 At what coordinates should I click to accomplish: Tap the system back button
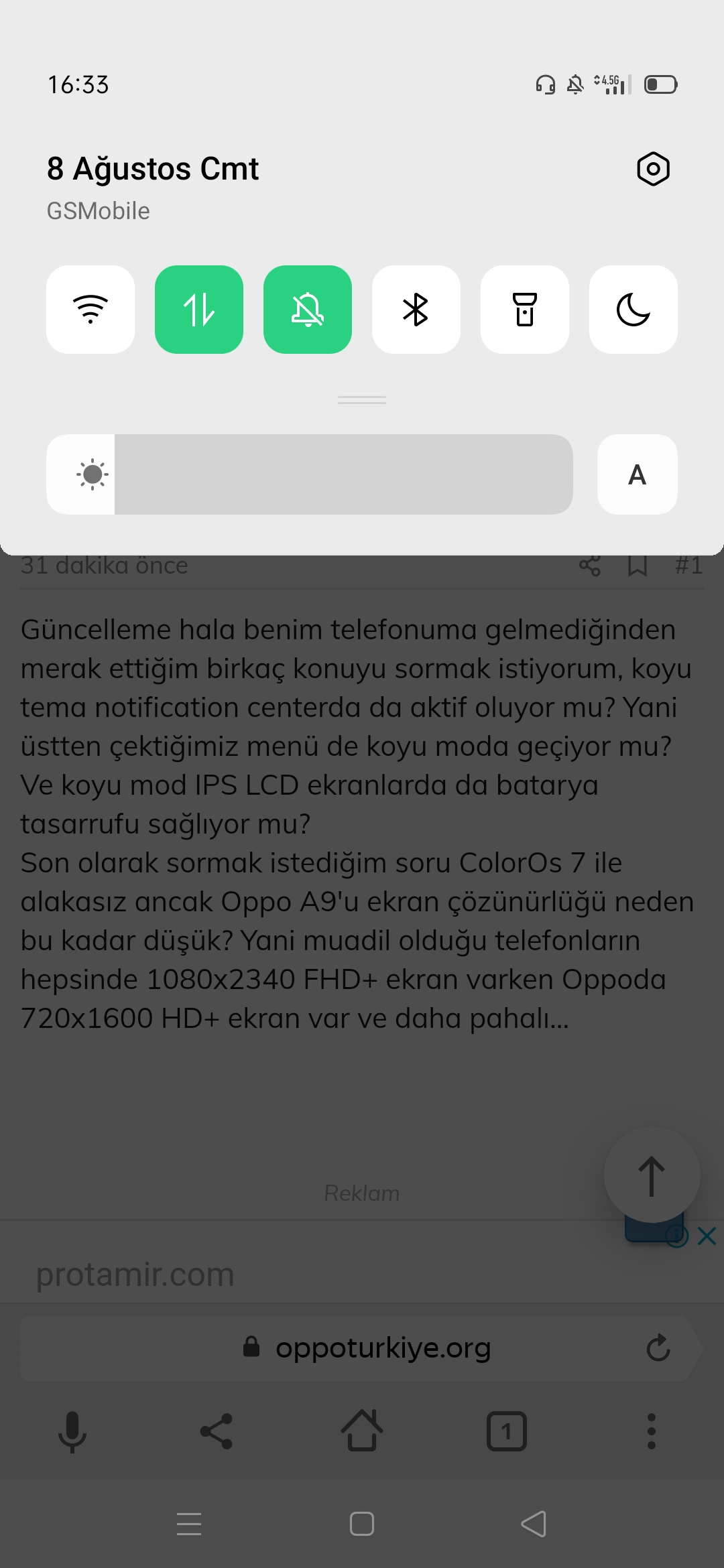click(x=534, y=1524)
